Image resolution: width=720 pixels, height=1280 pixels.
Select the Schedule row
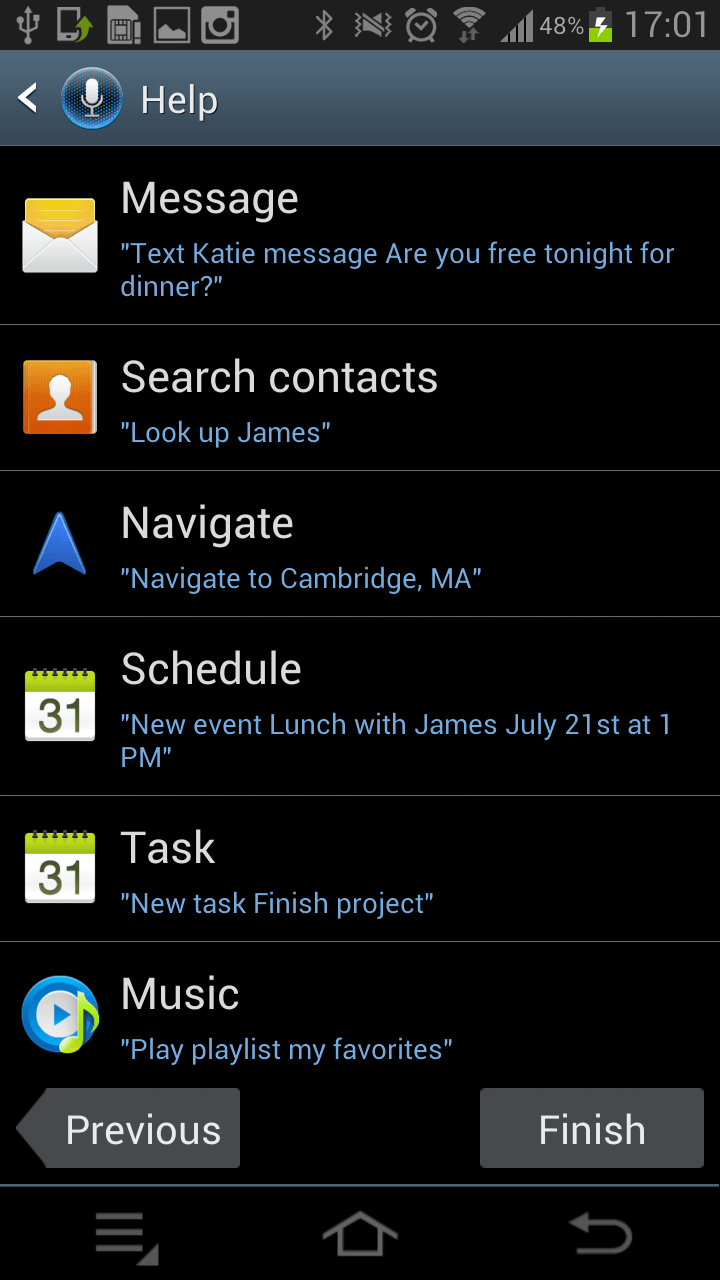tap(360, 707)
